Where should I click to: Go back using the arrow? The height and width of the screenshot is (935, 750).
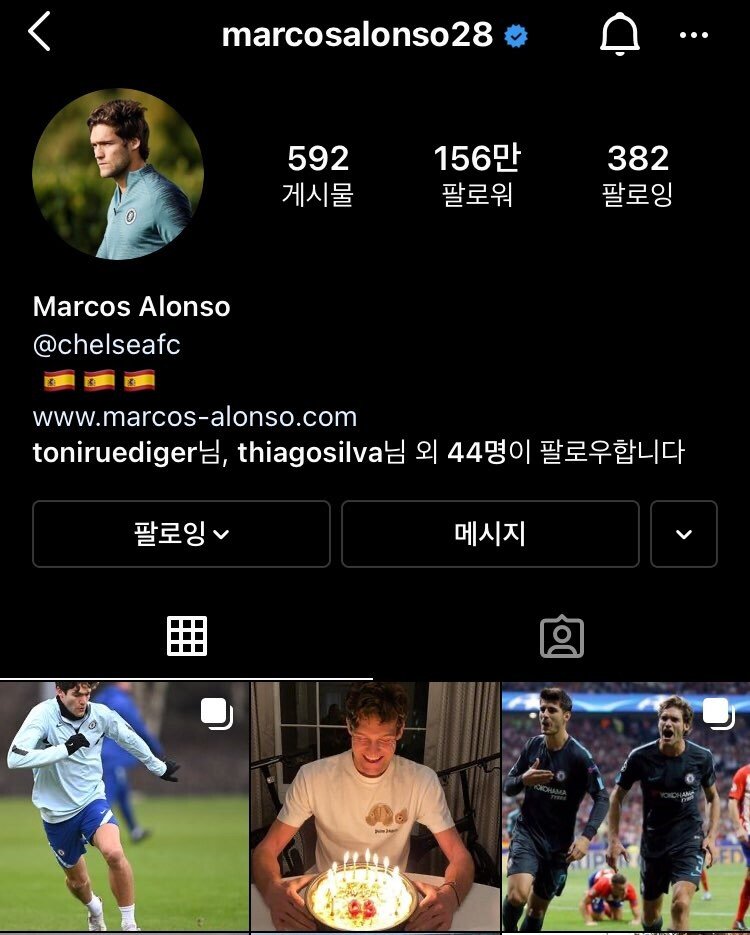pos(39,33)
